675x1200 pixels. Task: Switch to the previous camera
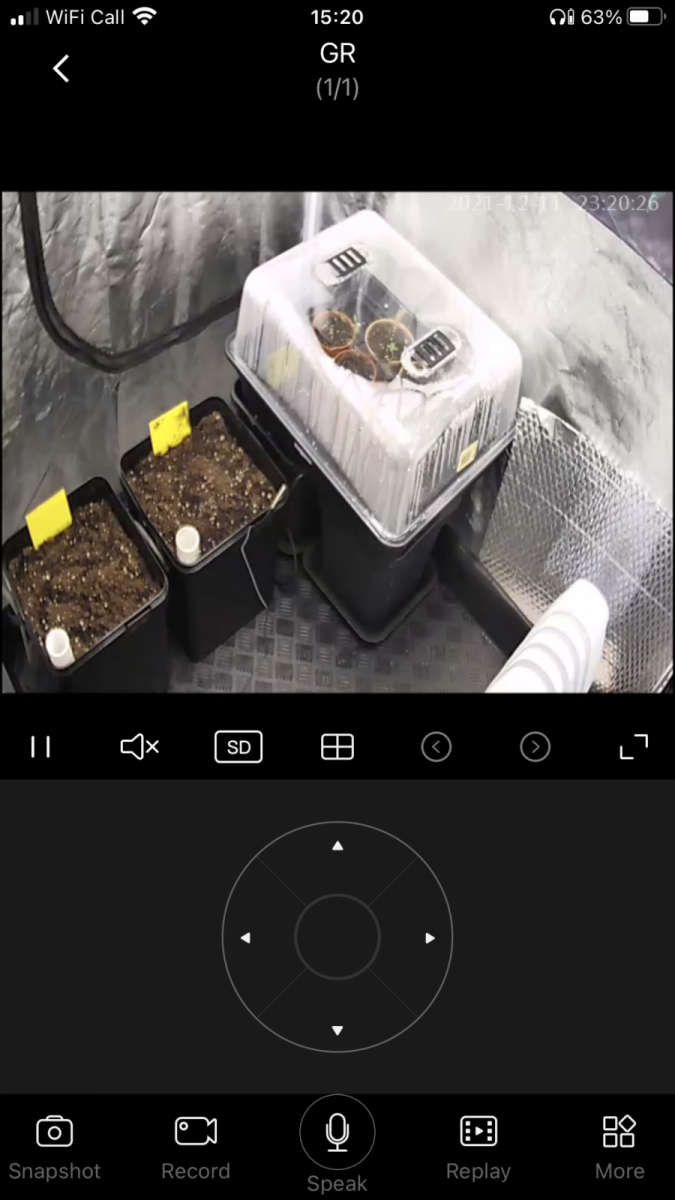pos(436,747)
